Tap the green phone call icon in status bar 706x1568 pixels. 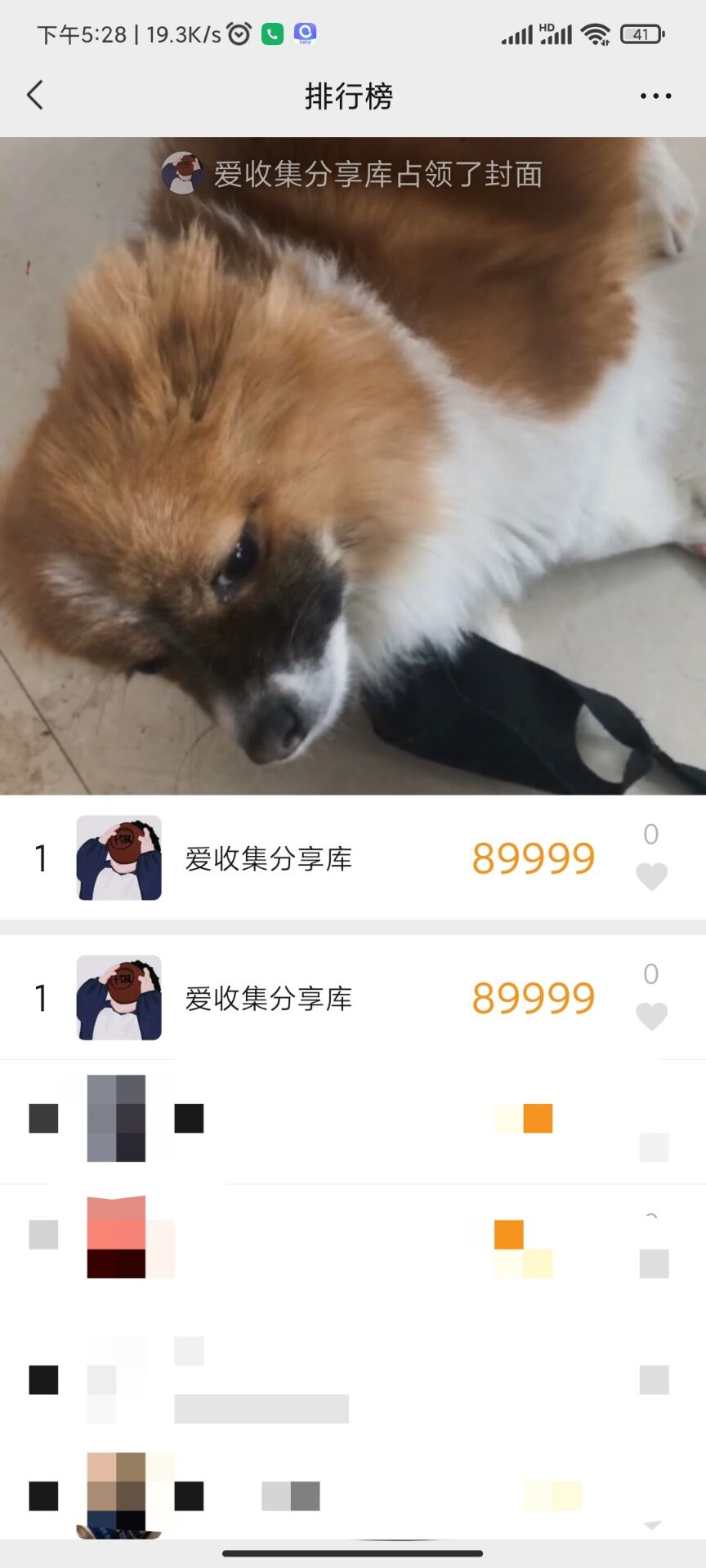point(272,33)
